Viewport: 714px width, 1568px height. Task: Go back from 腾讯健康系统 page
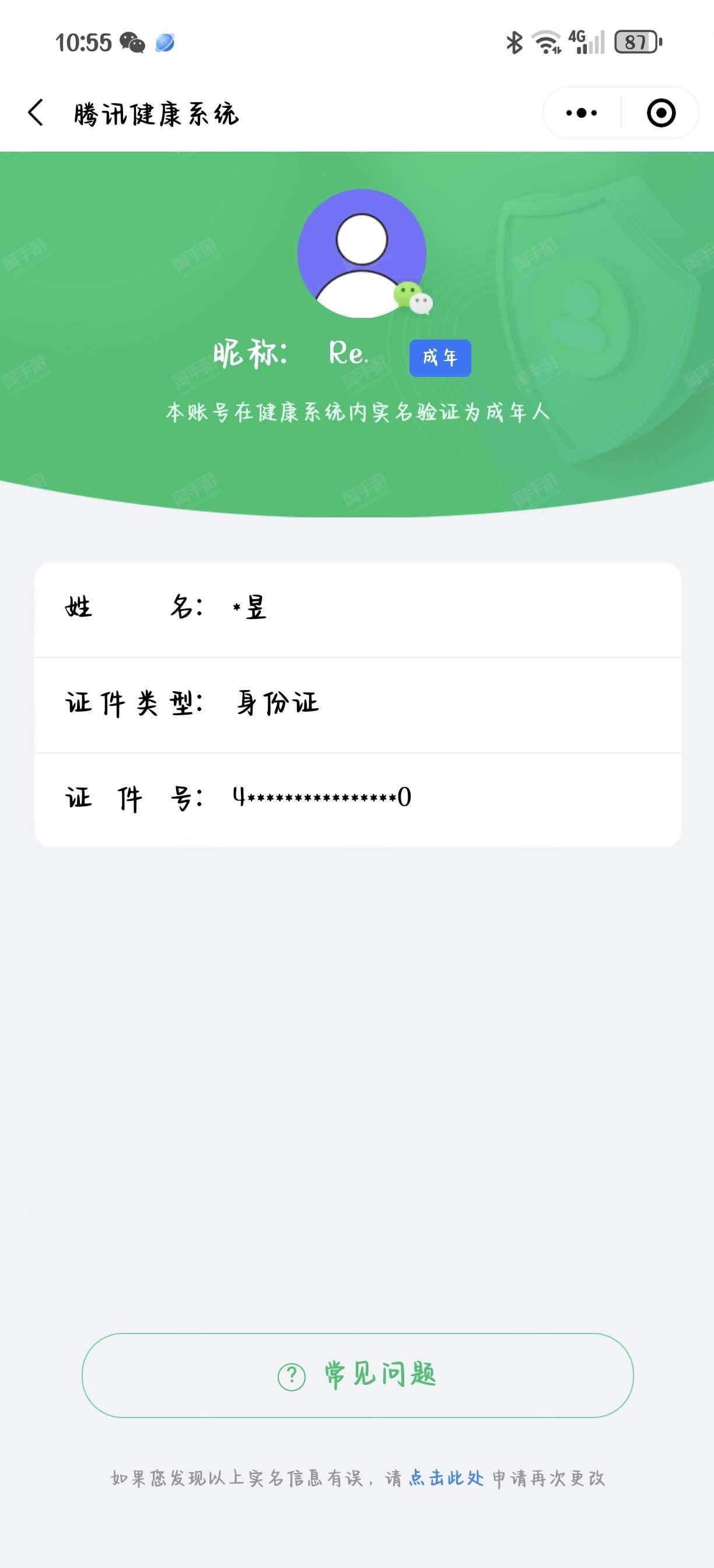(x=36, y=113)
